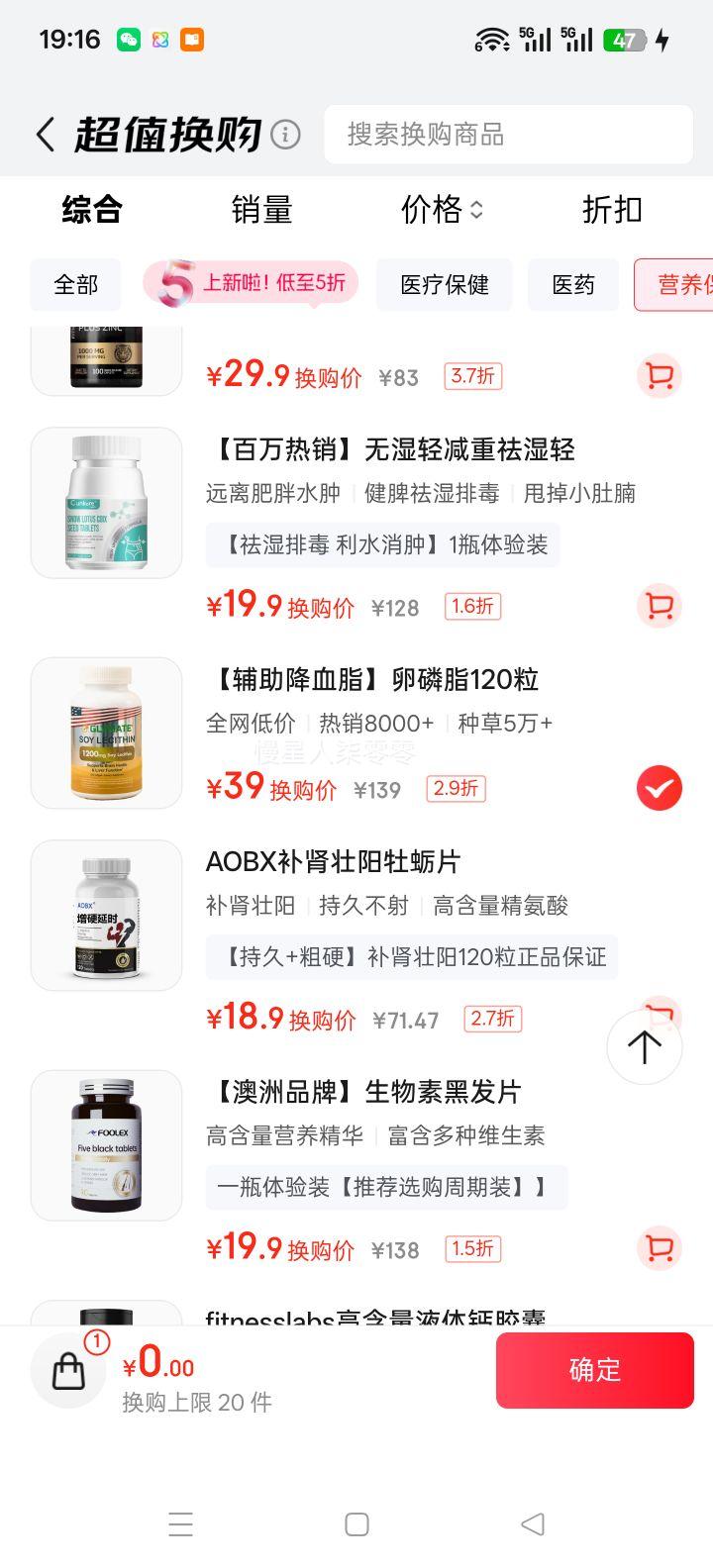This screenshot has width=713, height=1568.
Task: Open the info icon beside 超值换购 title
Action: click(x=284, y=134)
